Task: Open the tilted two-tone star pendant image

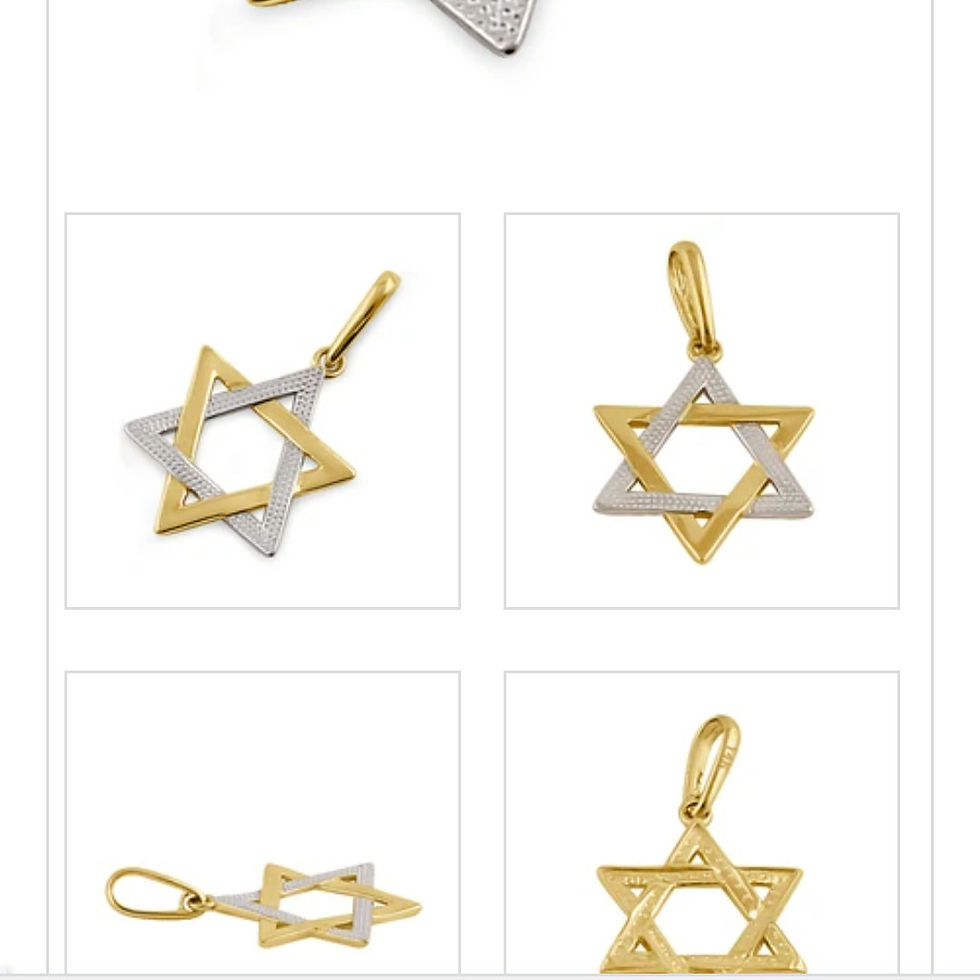Action: 262,410
